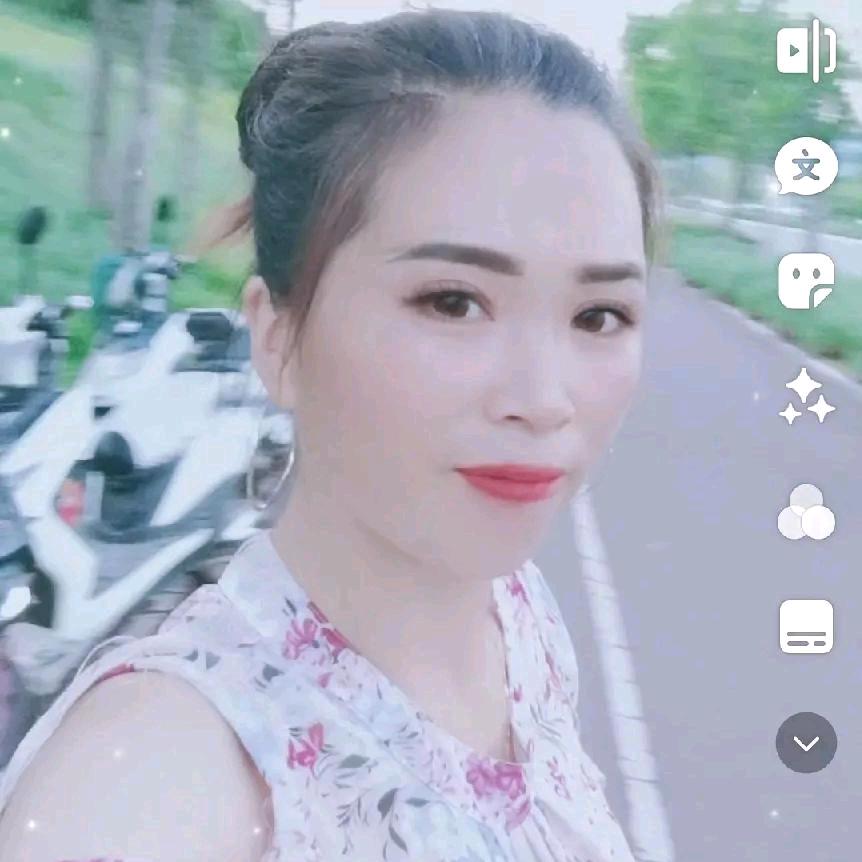Collapse the side toolbar with the chevron
Image resolution: width=862 pixels, height=862 pixels.
pyautogui.click(x=806, y=742)
